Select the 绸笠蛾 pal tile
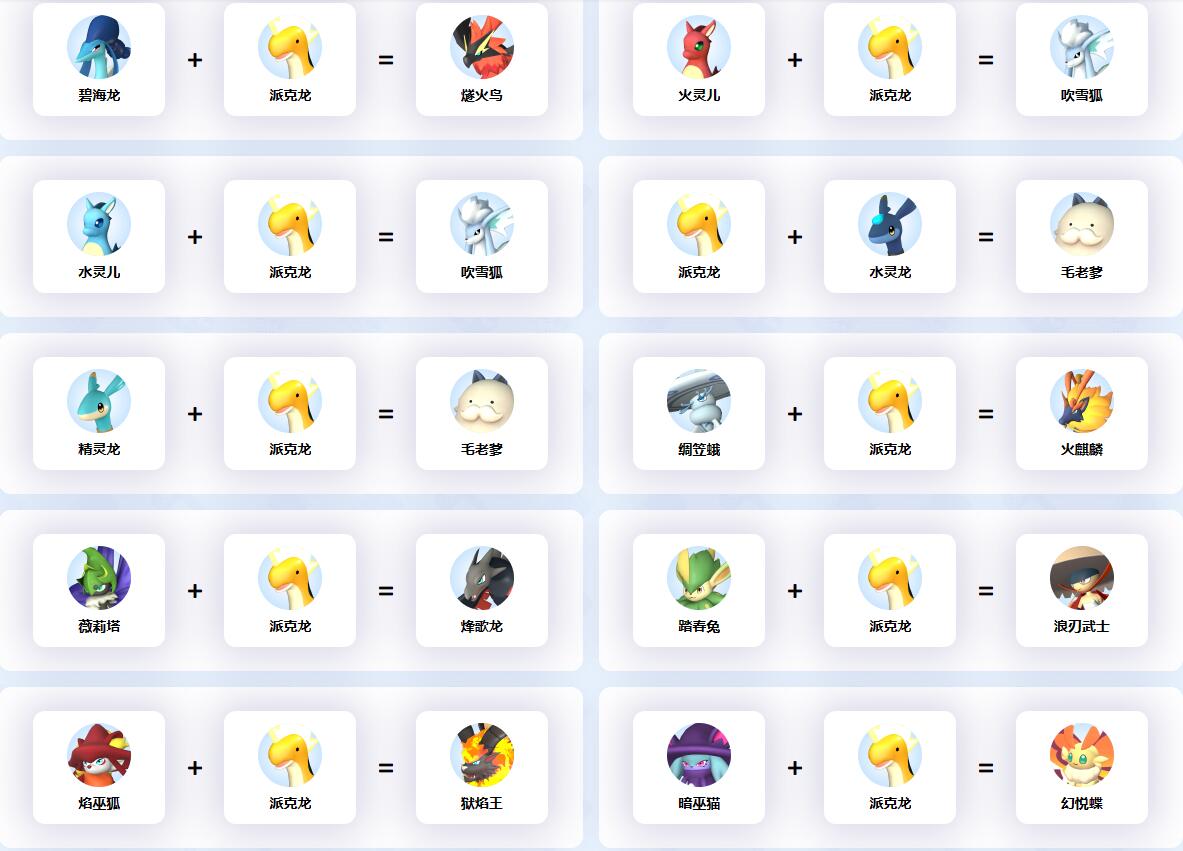The width and height of the screenshot is (1183, 851). [698, 413]
